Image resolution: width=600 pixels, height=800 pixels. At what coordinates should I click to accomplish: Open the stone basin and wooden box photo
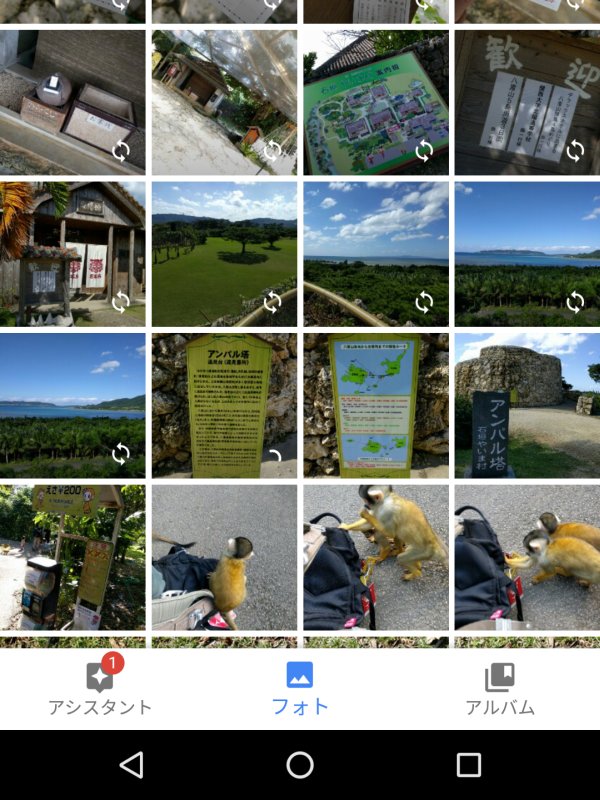(x=72, y=102)
